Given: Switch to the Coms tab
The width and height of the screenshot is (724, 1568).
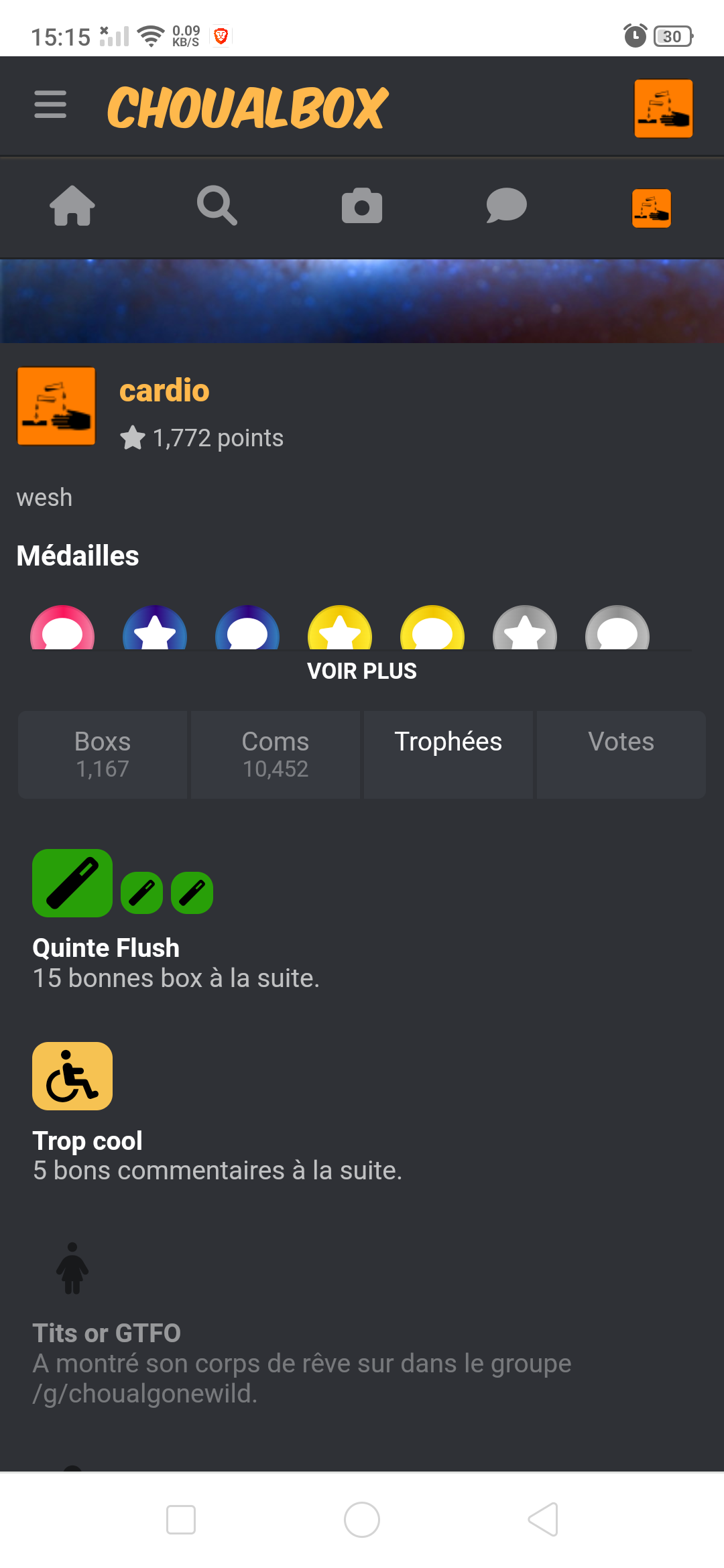Looking at the screenshot, I should point(276,755).
